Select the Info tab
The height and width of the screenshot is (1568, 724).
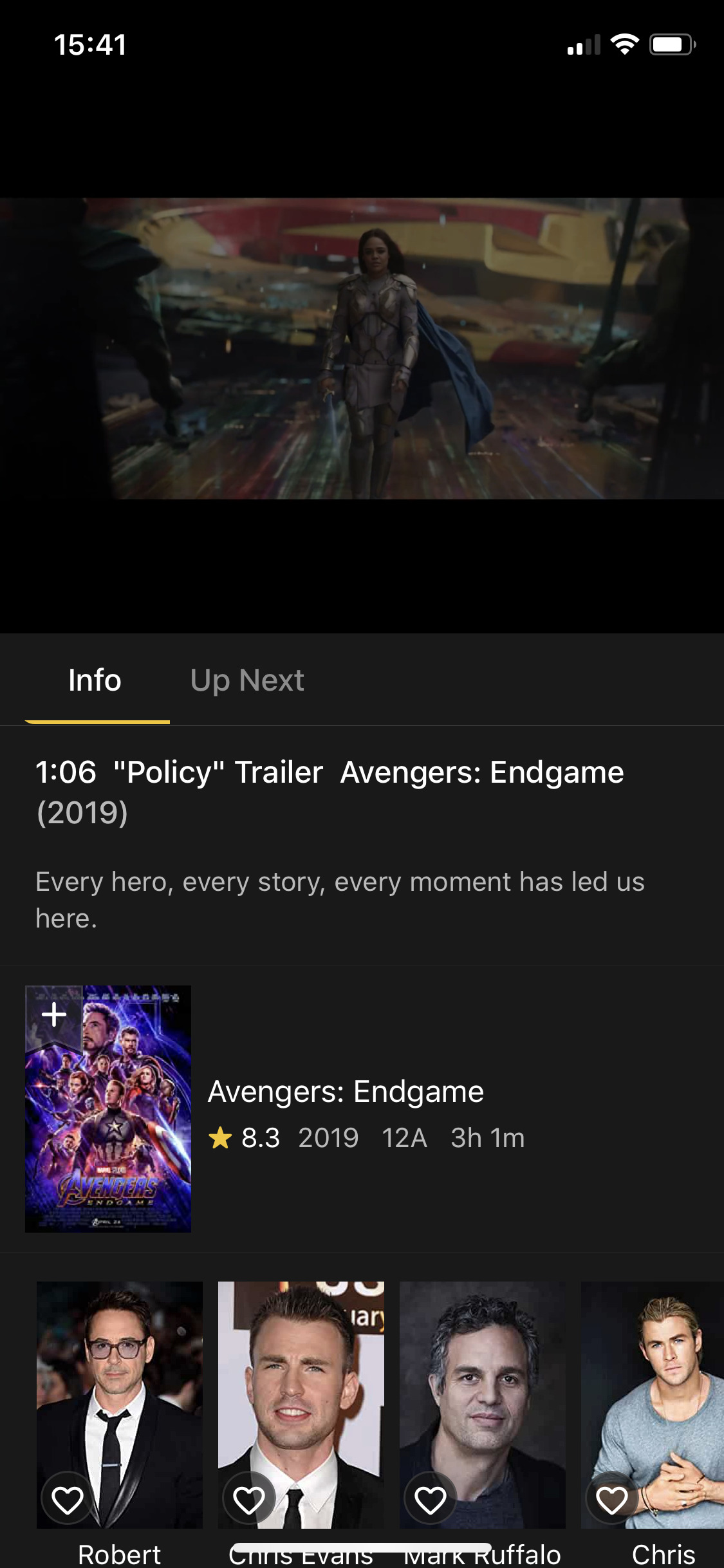[95, 680]
